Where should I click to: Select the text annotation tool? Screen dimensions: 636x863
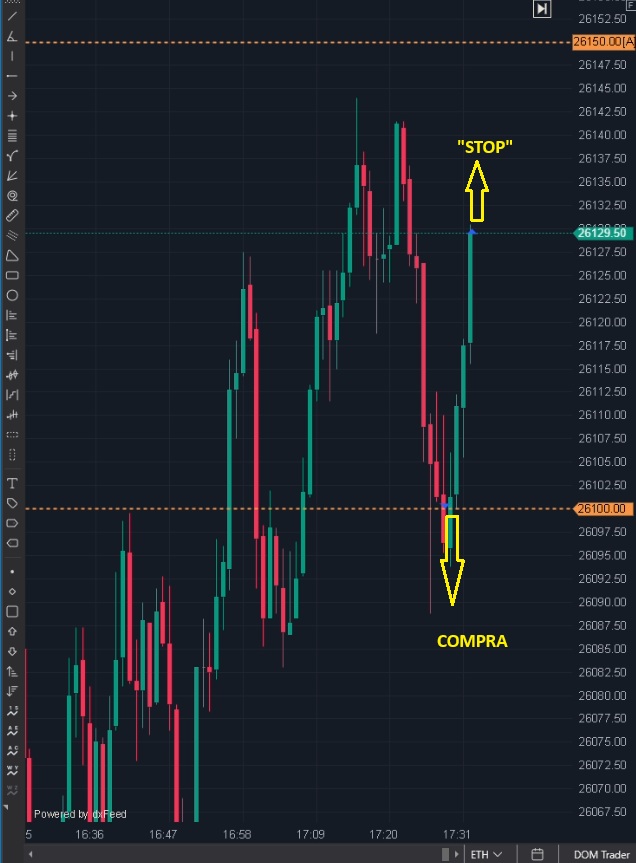tap(12, 483)
